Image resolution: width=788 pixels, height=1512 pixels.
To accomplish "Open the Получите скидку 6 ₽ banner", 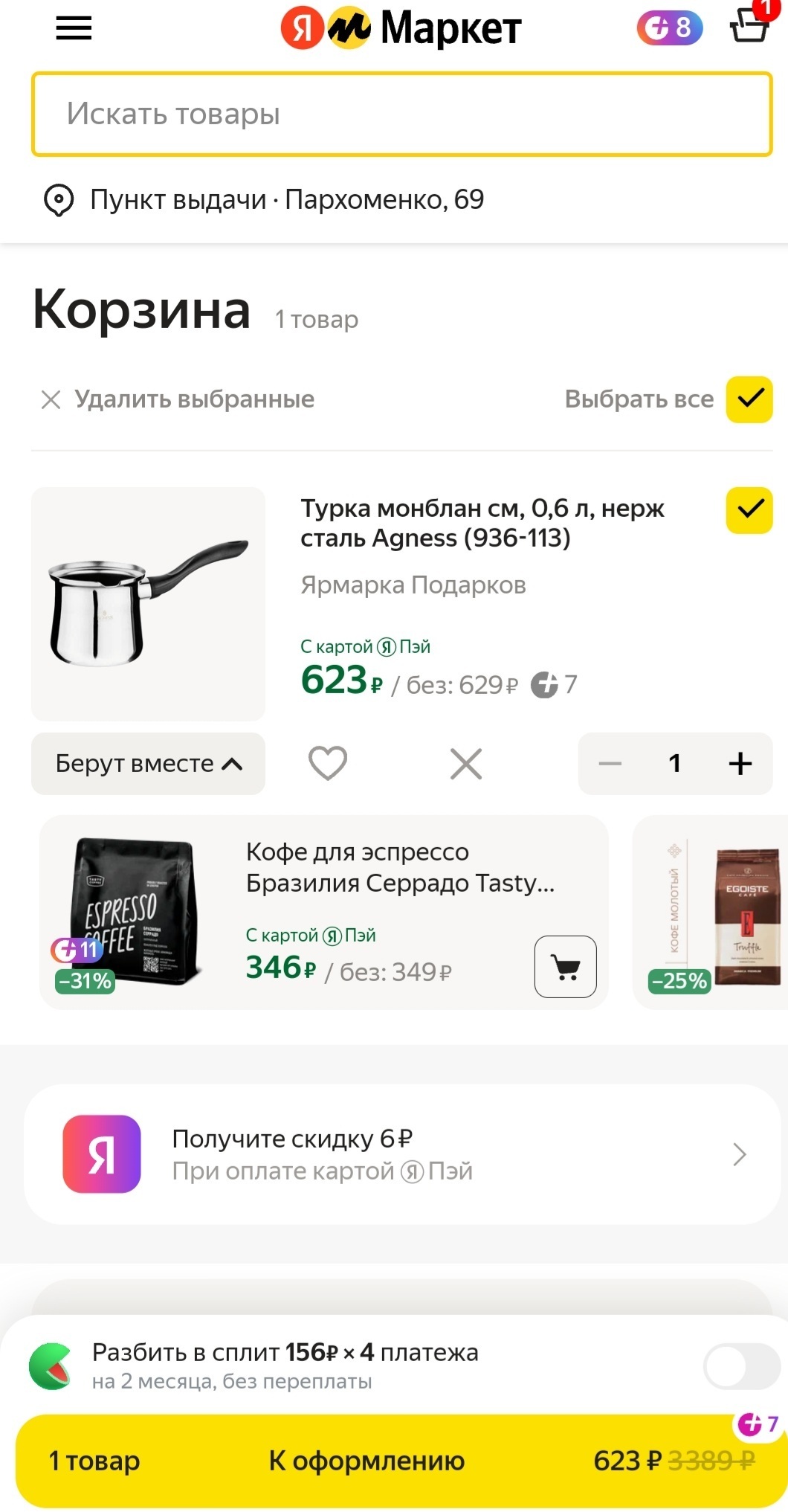I will click(401, 1154).
